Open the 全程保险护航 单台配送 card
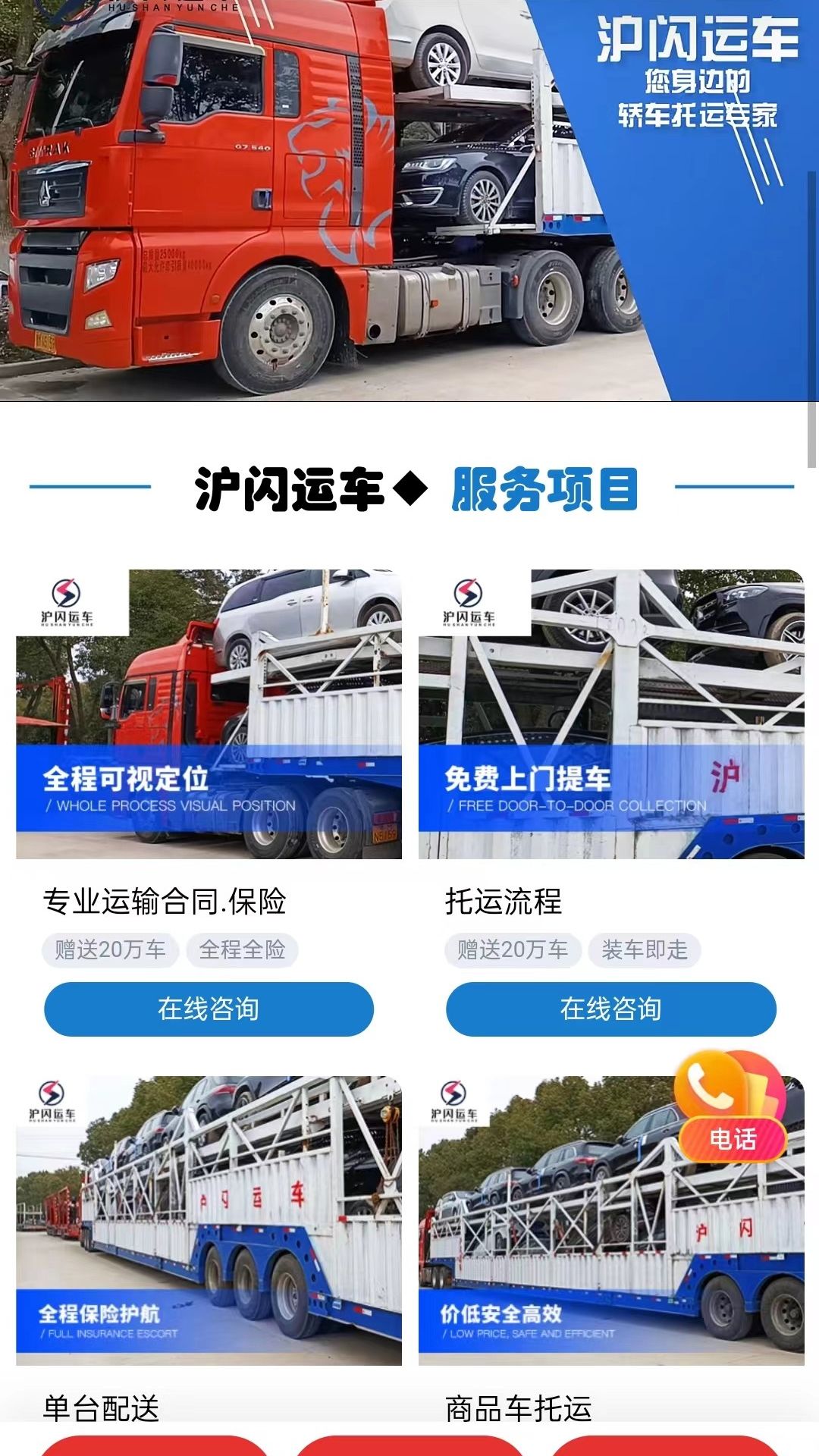The height and width of the screenshot is (1456, 819). [209, 1219]
